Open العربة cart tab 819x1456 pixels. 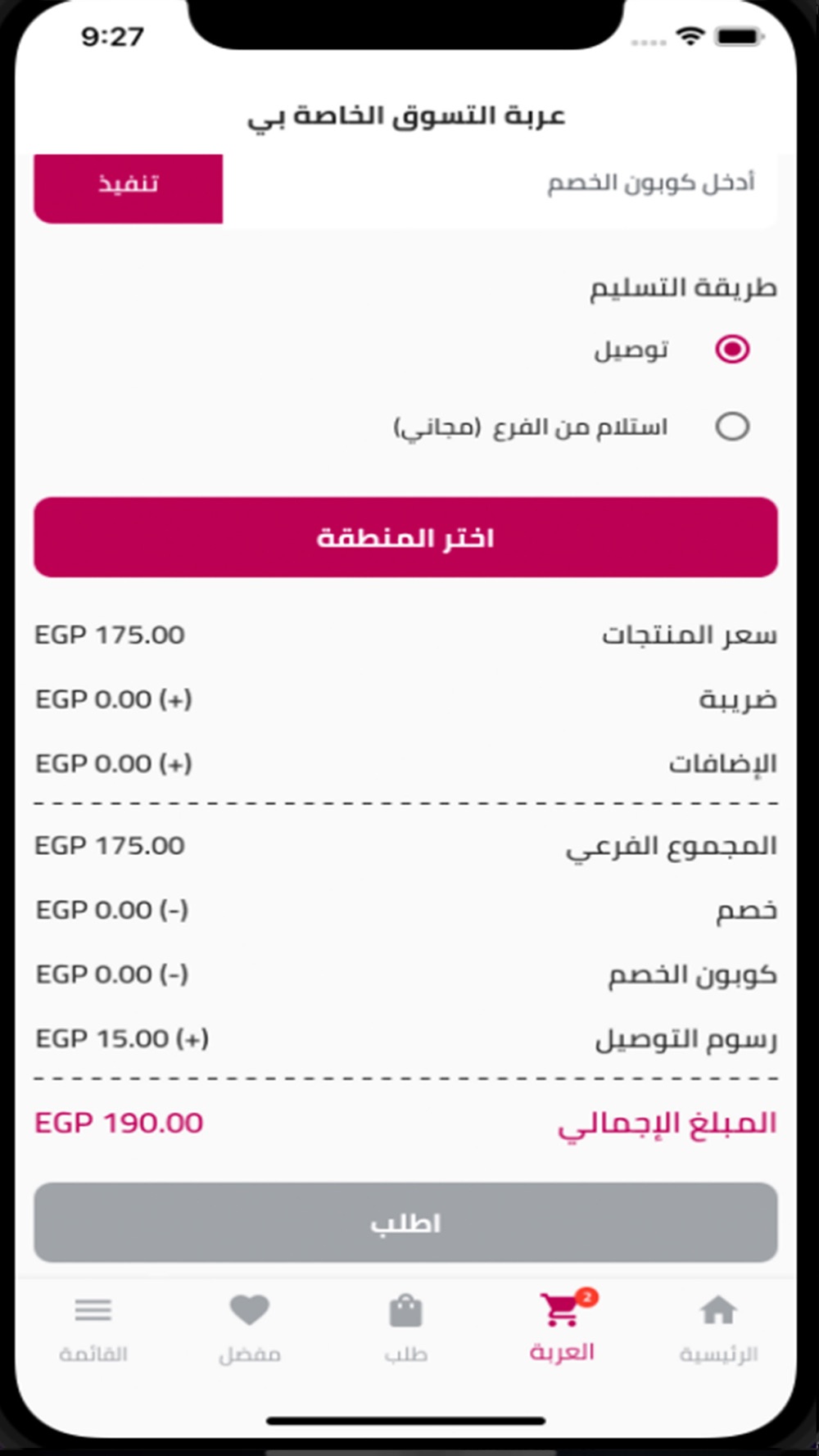point(562,1327)
